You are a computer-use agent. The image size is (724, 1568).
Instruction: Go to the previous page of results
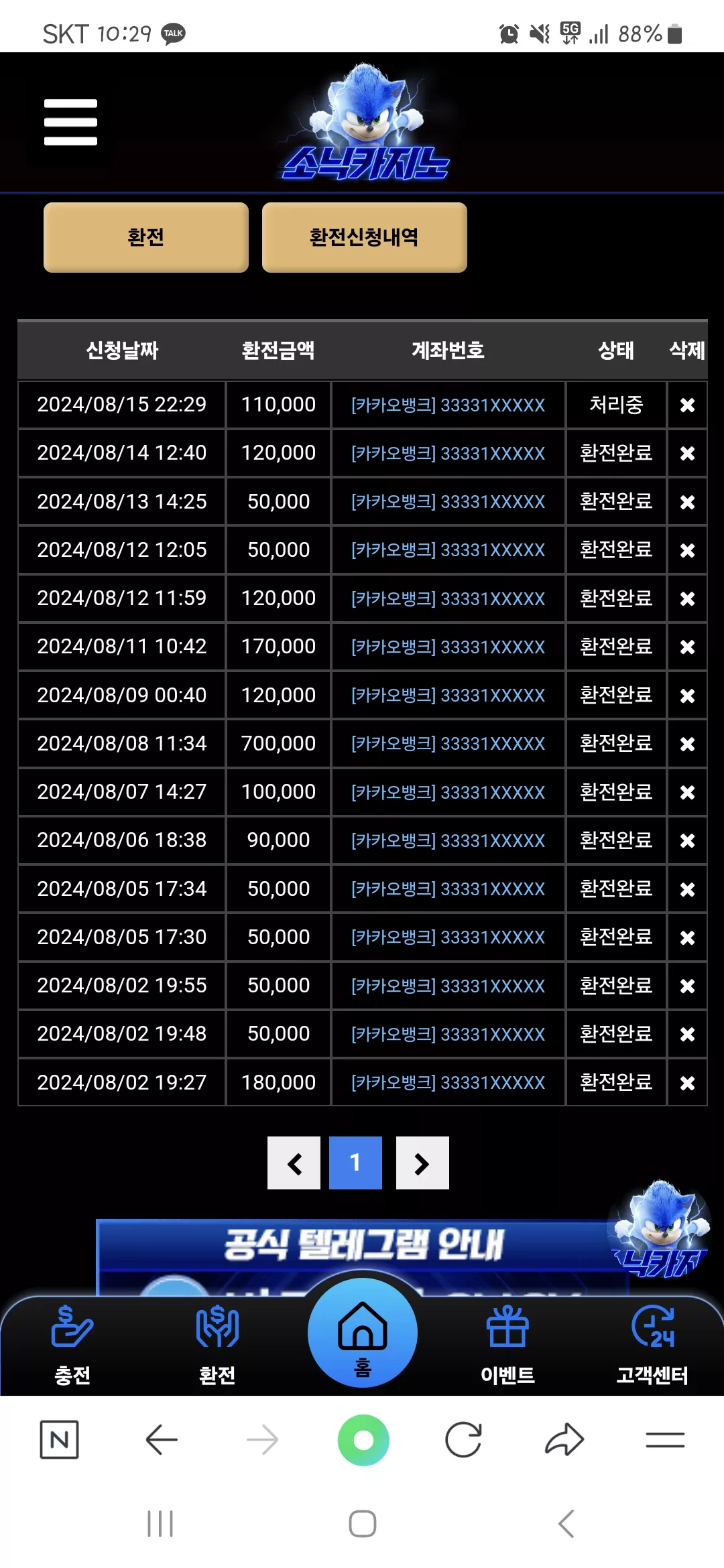pyautogui.click(x=294, y=1163)
